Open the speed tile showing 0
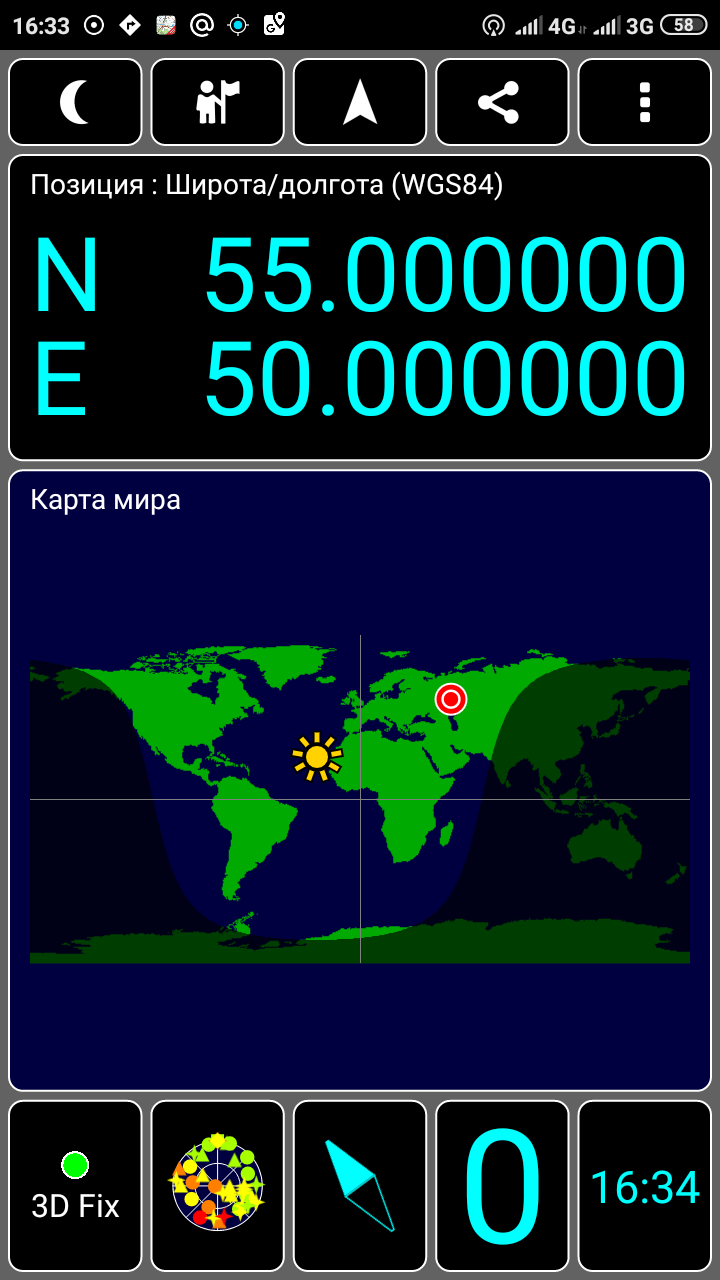The height and width of the screenshot is (1280, 720). click(x=502, y=1186)
